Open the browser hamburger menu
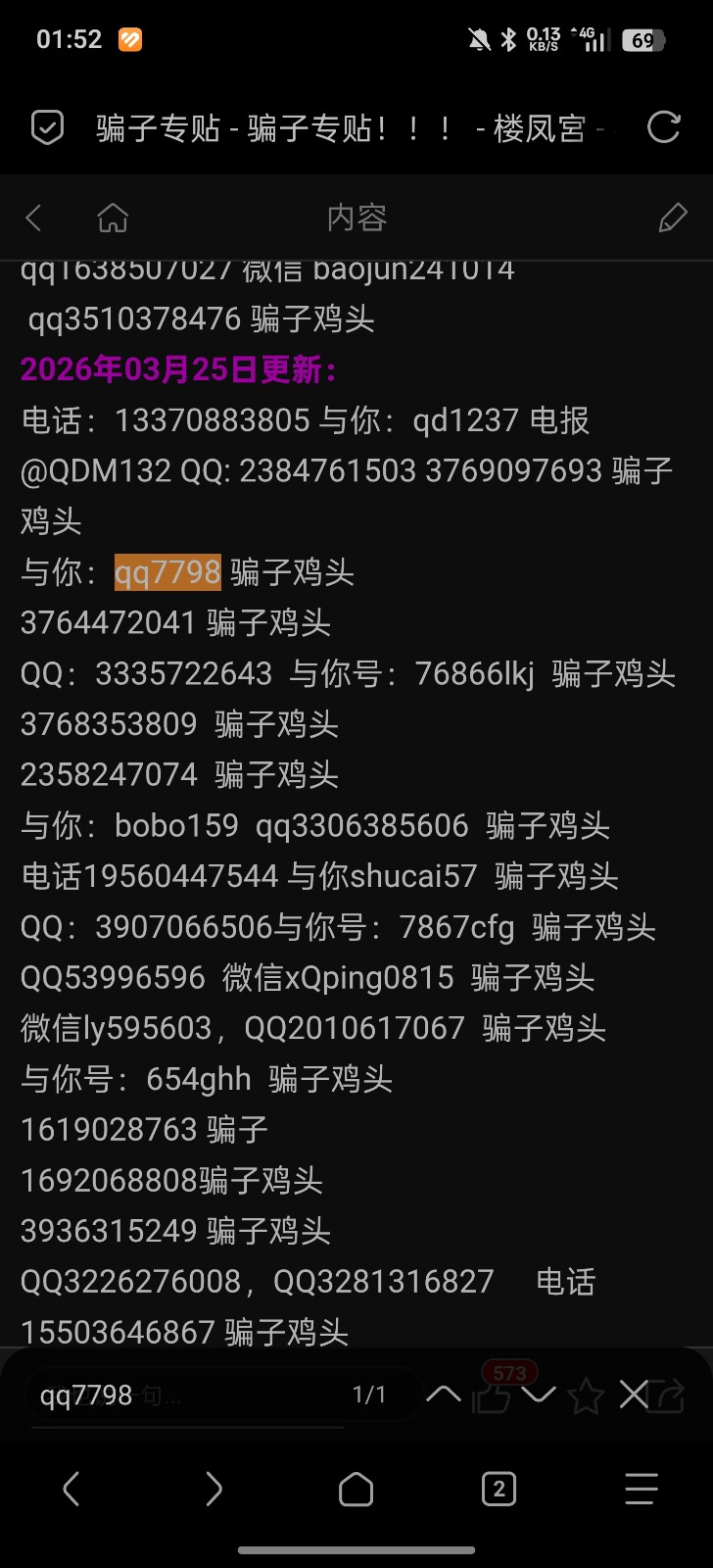Screen dimensions: 713x1568 tap(641, 1490)
